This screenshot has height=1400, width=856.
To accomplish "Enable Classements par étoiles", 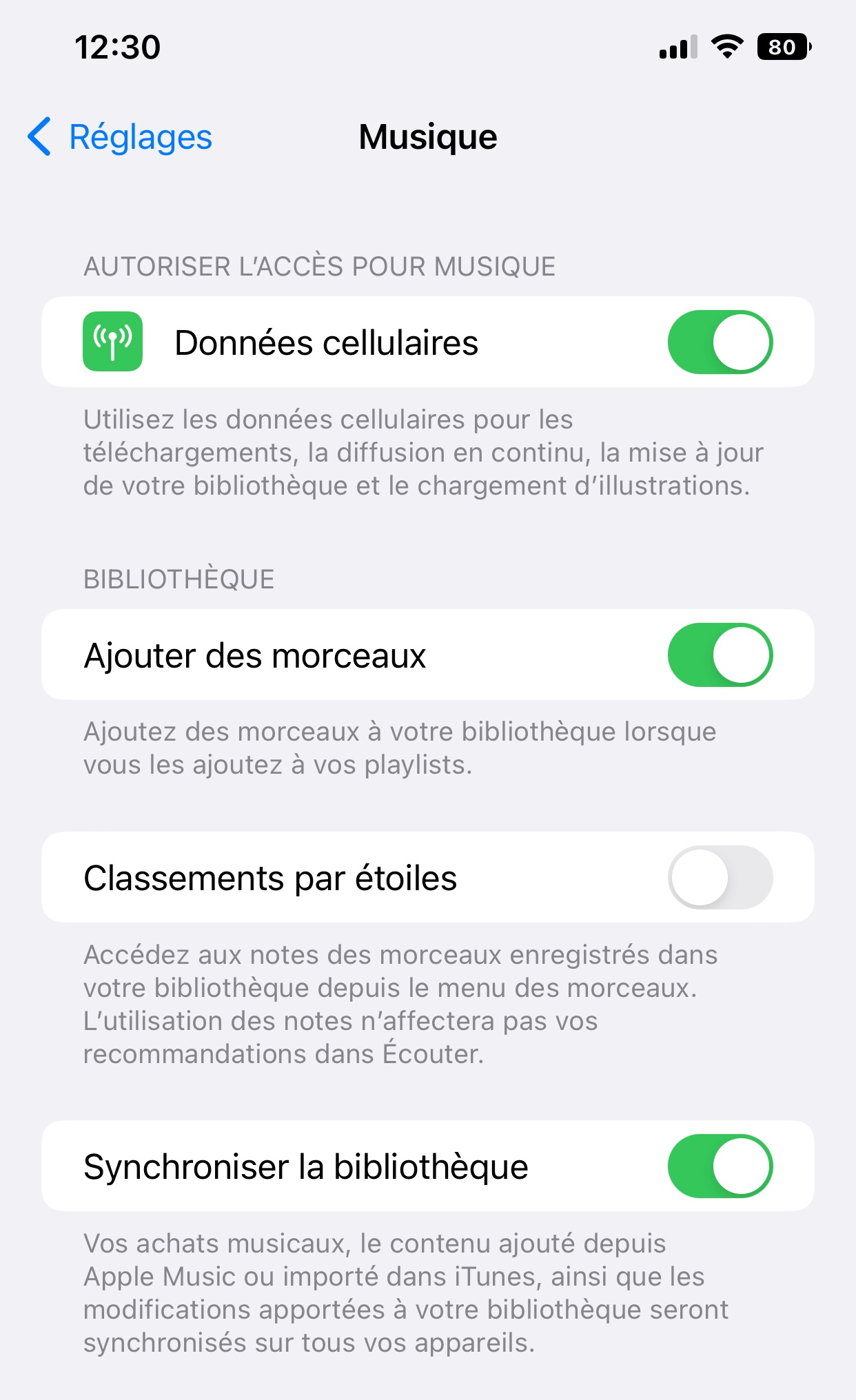I will (720, 878).
